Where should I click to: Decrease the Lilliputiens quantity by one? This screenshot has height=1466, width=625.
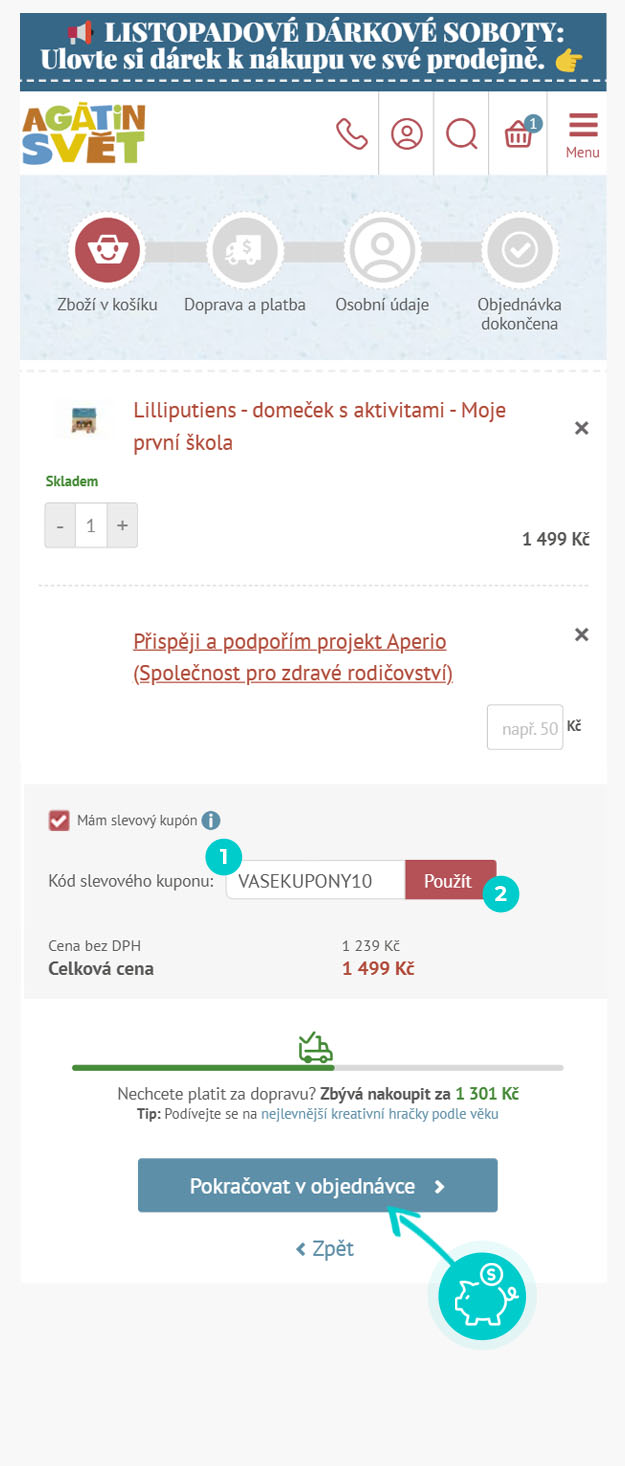59,525
